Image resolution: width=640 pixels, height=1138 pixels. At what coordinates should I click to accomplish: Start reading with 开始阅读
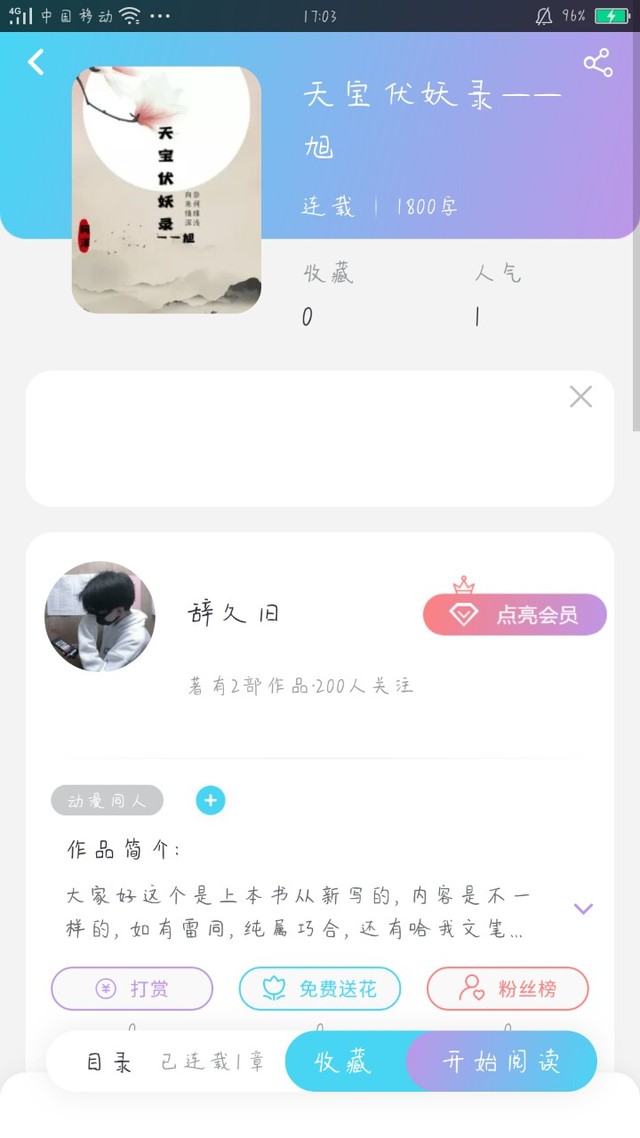coord(501,1061)
